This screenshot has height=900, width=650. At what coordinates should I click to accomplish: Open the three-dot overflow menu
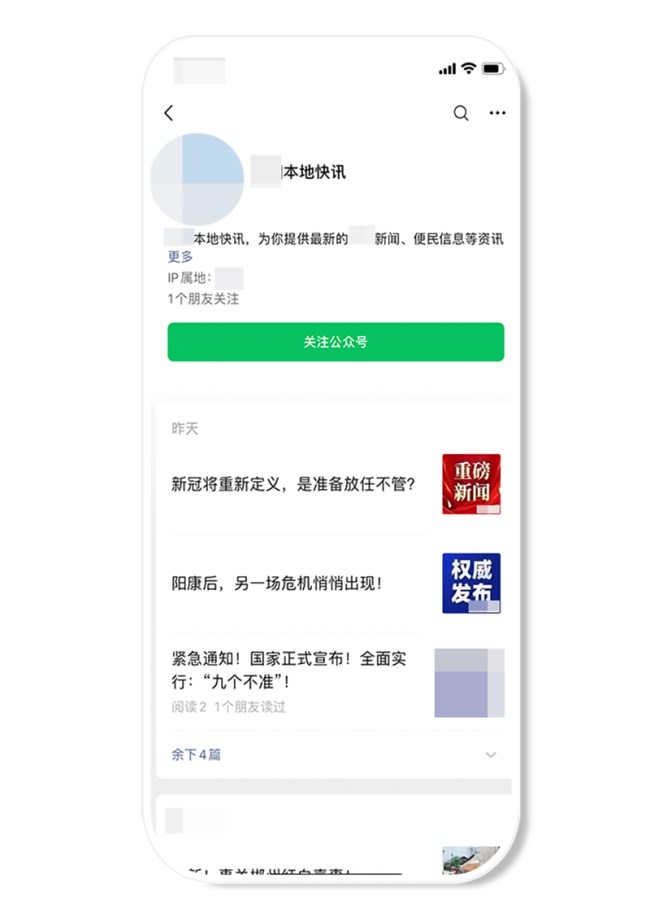pos(497,114)
